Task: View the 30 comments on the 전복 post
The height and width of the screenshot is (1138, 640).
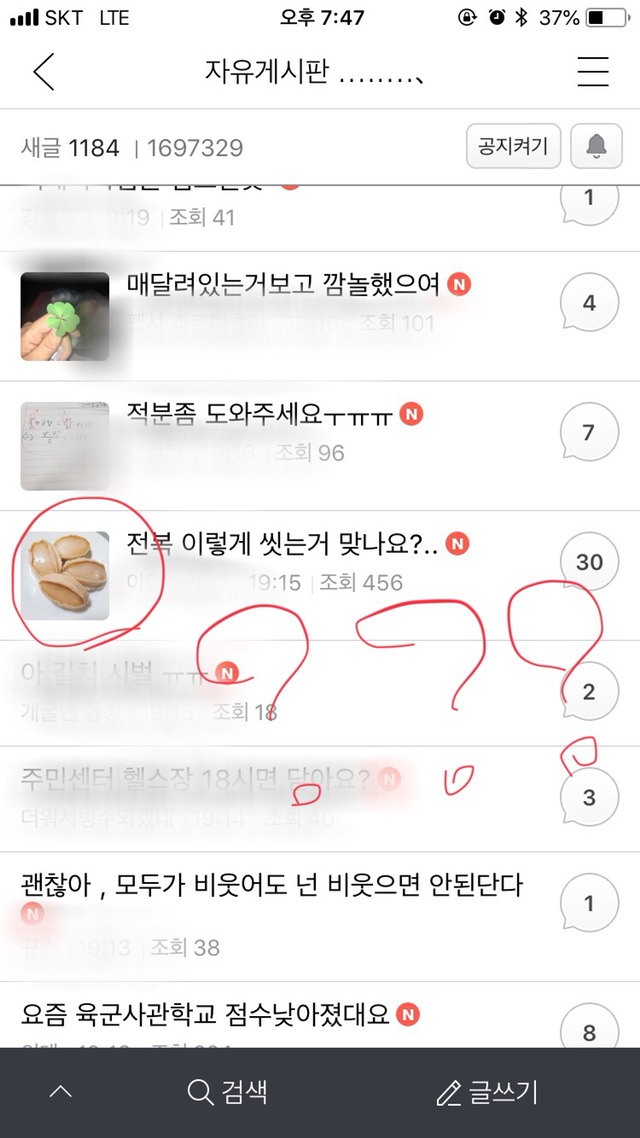Action: click(589, 562)
